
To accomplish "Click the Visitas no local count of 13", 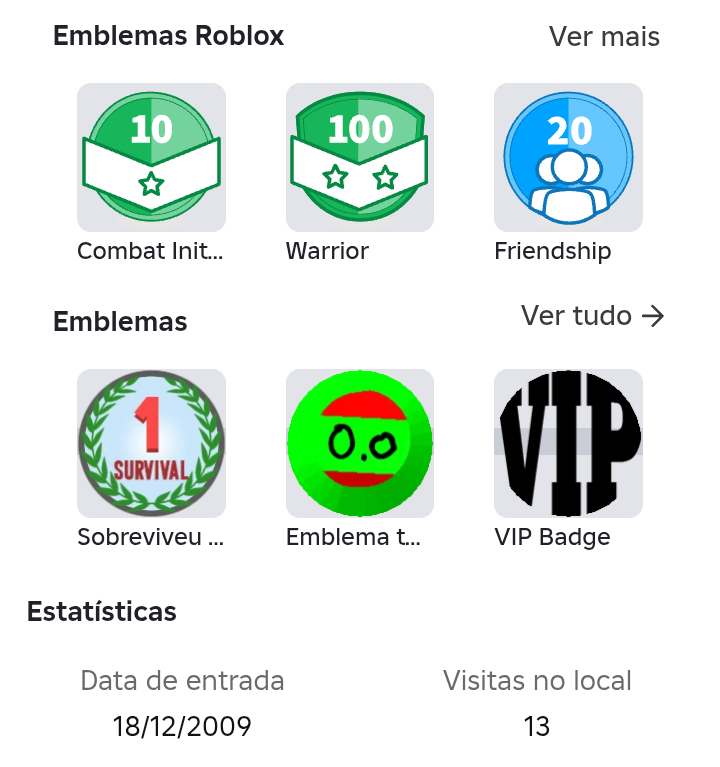I will 537,726.
